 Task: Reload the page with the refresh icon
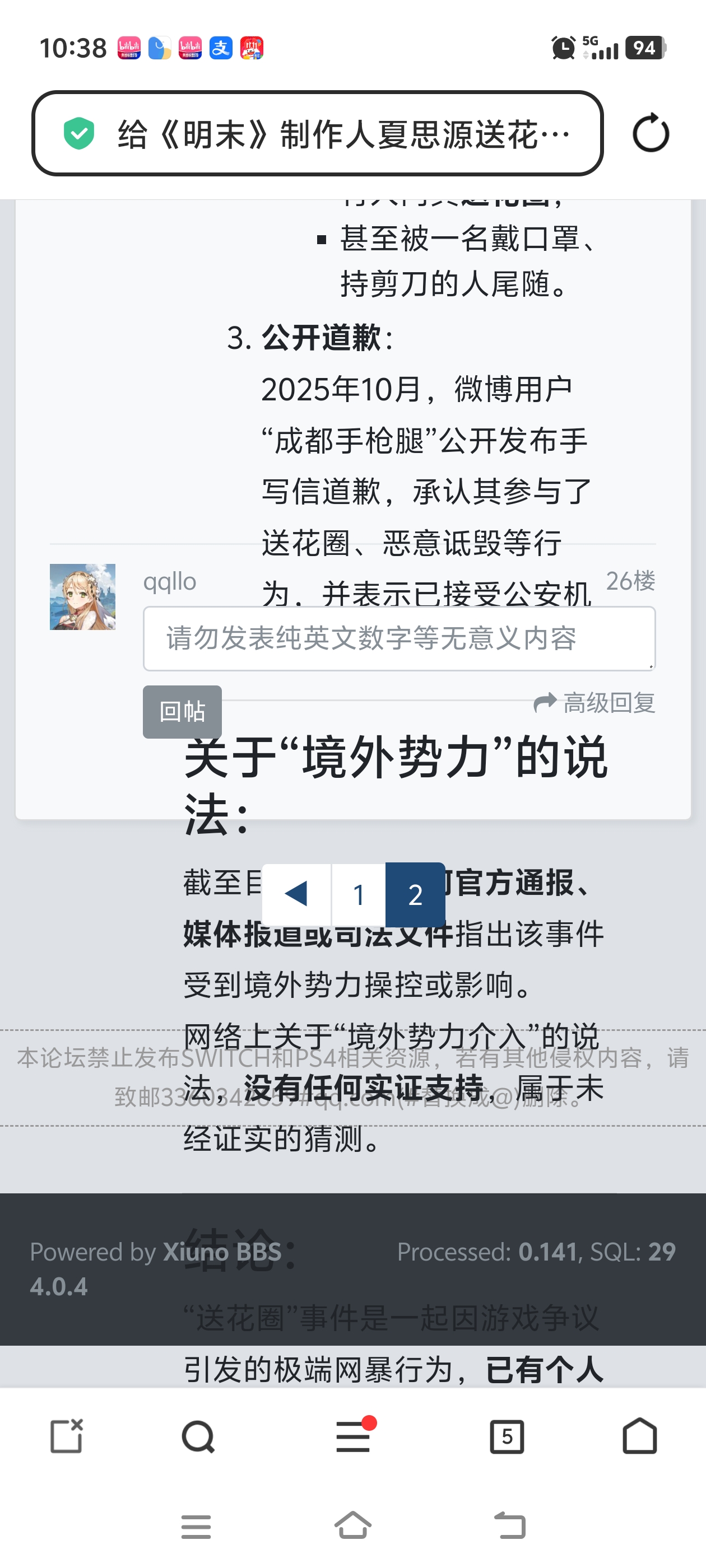click(x=651, y=133)
